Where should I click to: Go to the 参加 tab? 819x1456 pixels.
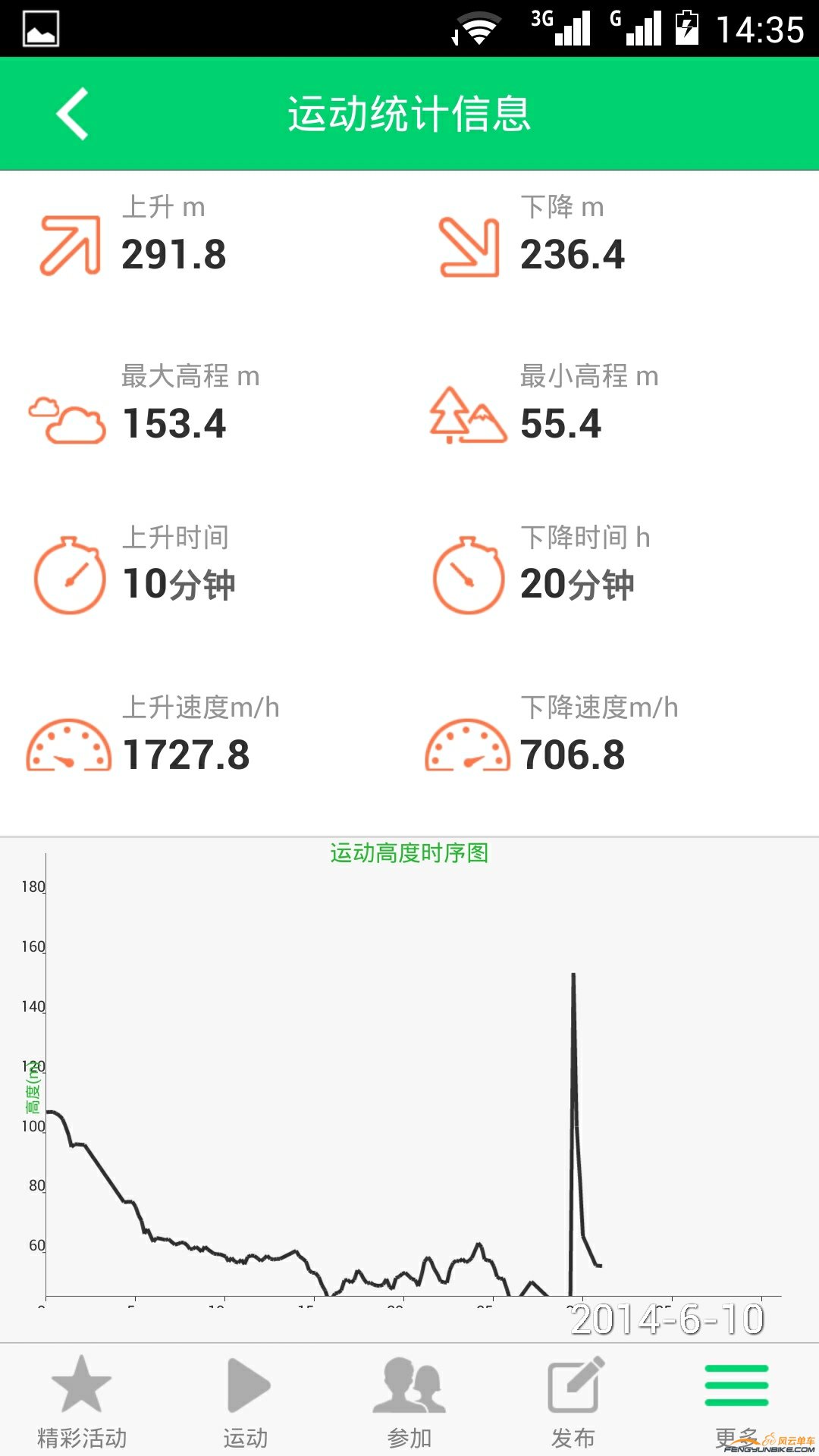pos(409,1400)
